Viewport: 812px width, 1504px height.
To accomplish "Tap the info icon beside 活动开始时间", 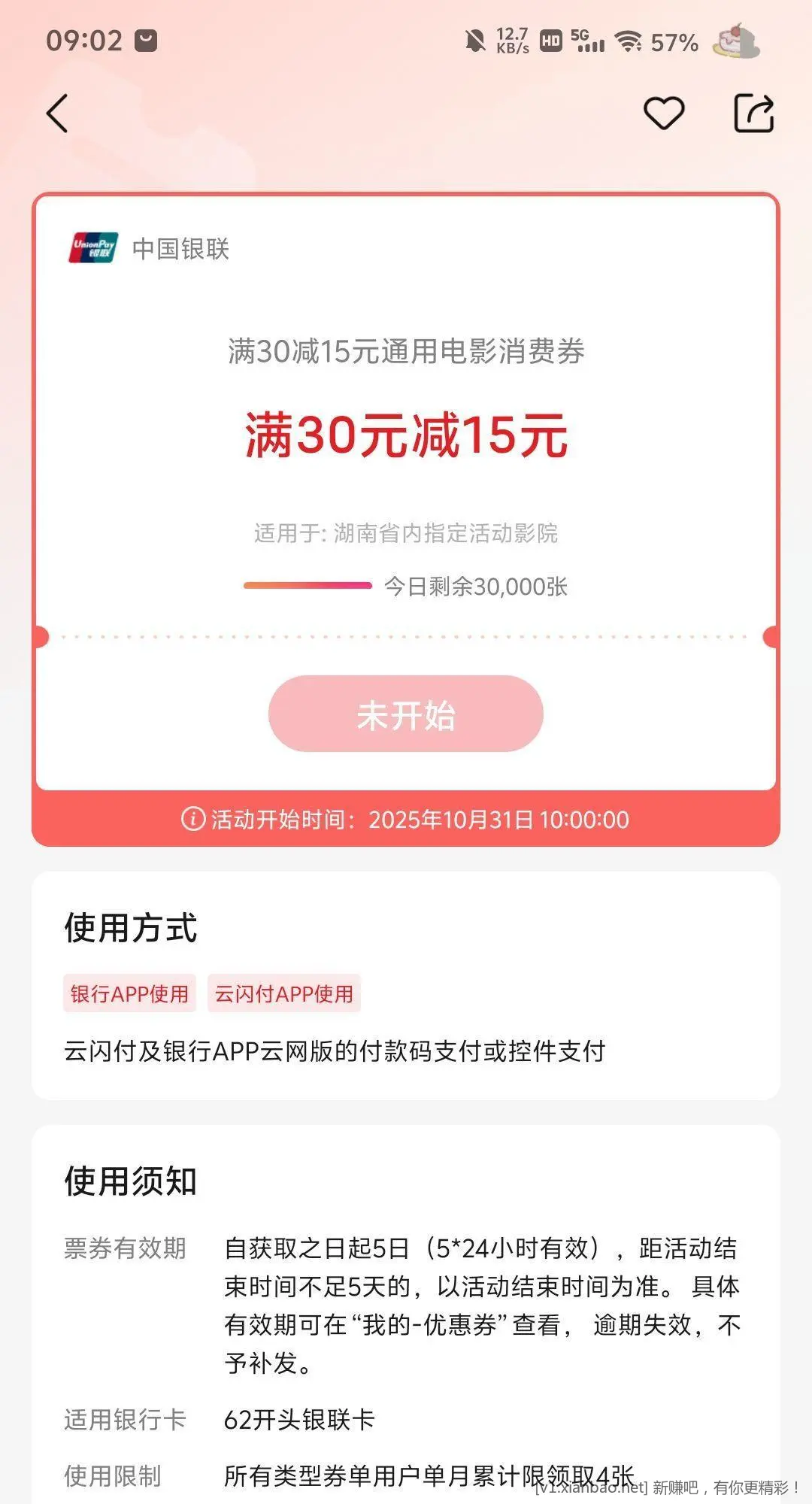I will pos(194,820).
